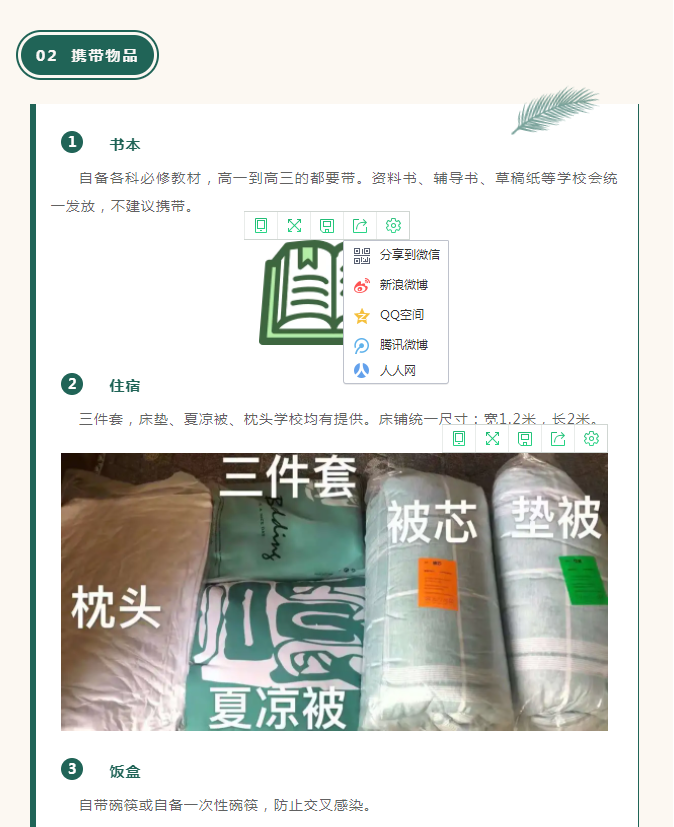Image resolution: width=674 pixels, height=827 pixels.
Task: Save the bedding photo with disk icon
Action: coord(525,439)
